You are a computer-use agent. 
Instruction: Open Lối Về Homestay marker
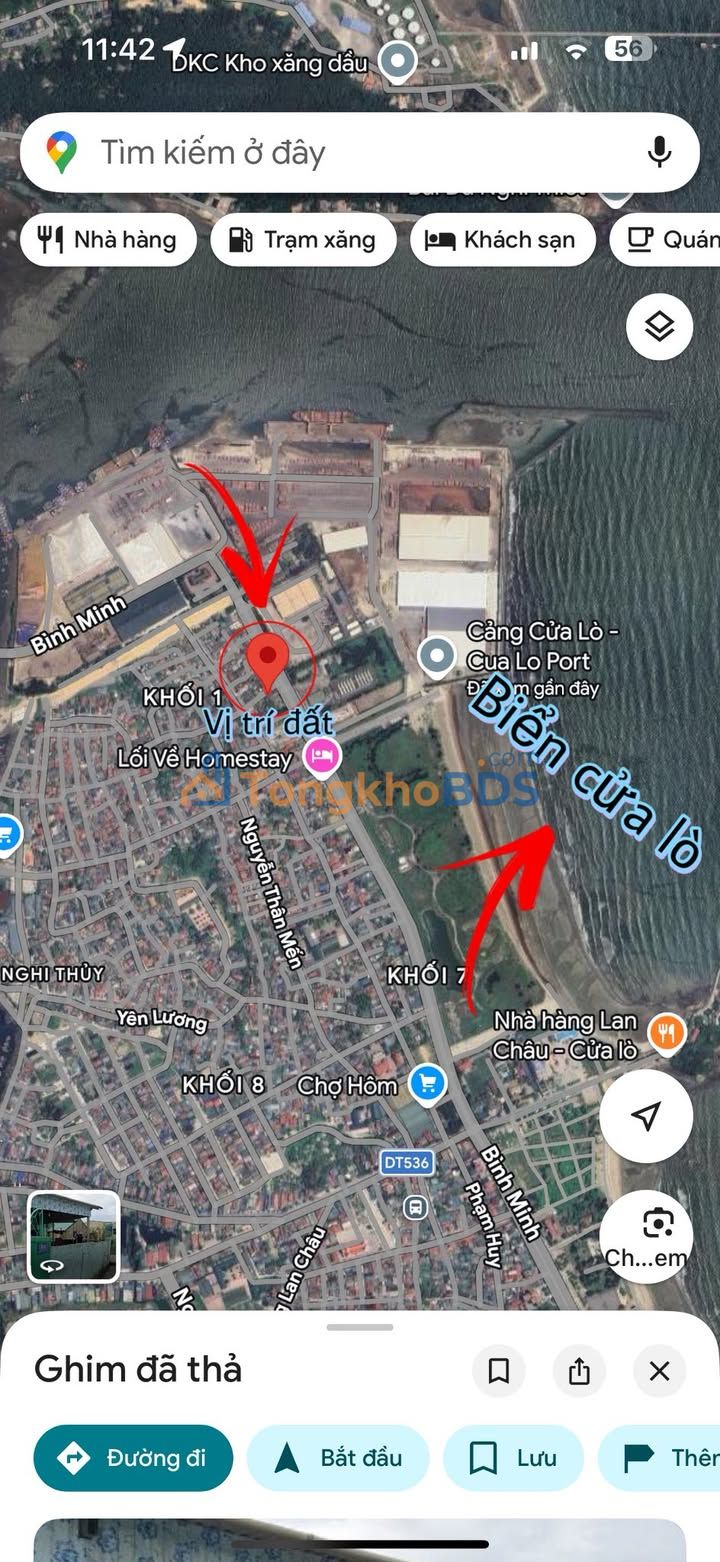[322, 757]
